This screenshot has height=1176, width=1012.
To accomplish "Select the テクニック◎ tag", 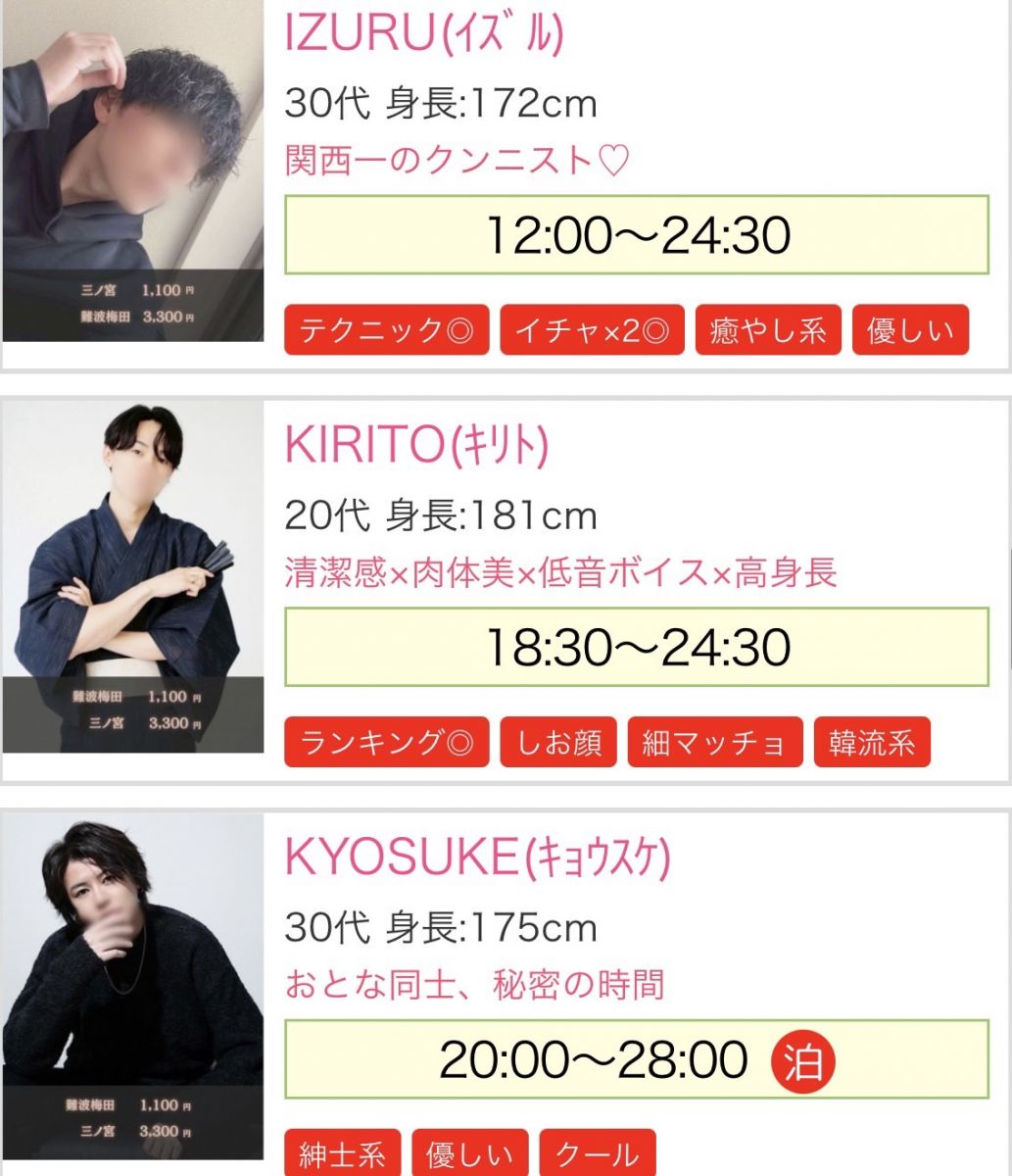I will (386, 330).
